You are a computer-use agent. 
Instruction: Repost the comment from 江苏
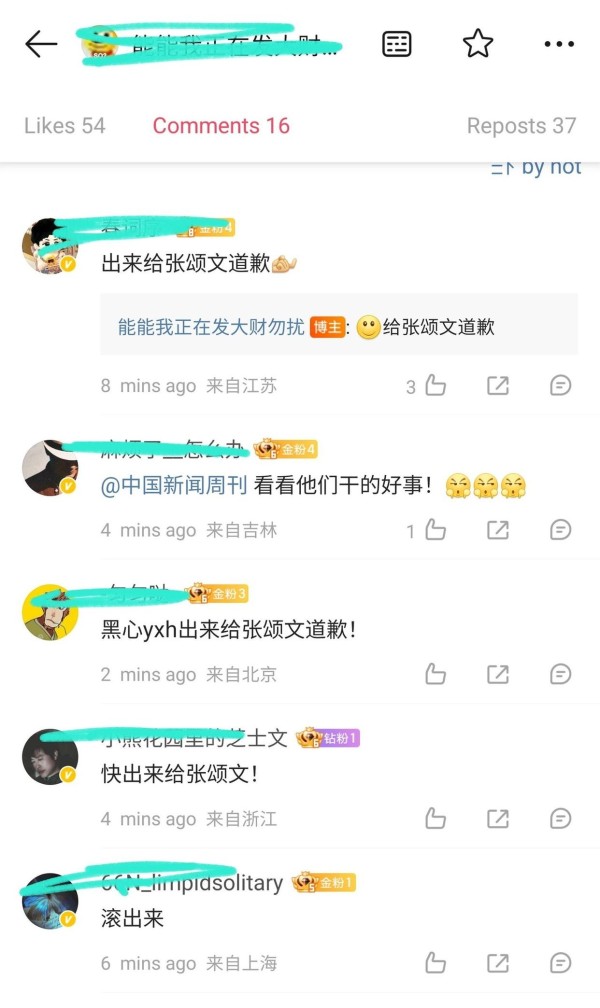pyautogui.click(x=498, y=386)
